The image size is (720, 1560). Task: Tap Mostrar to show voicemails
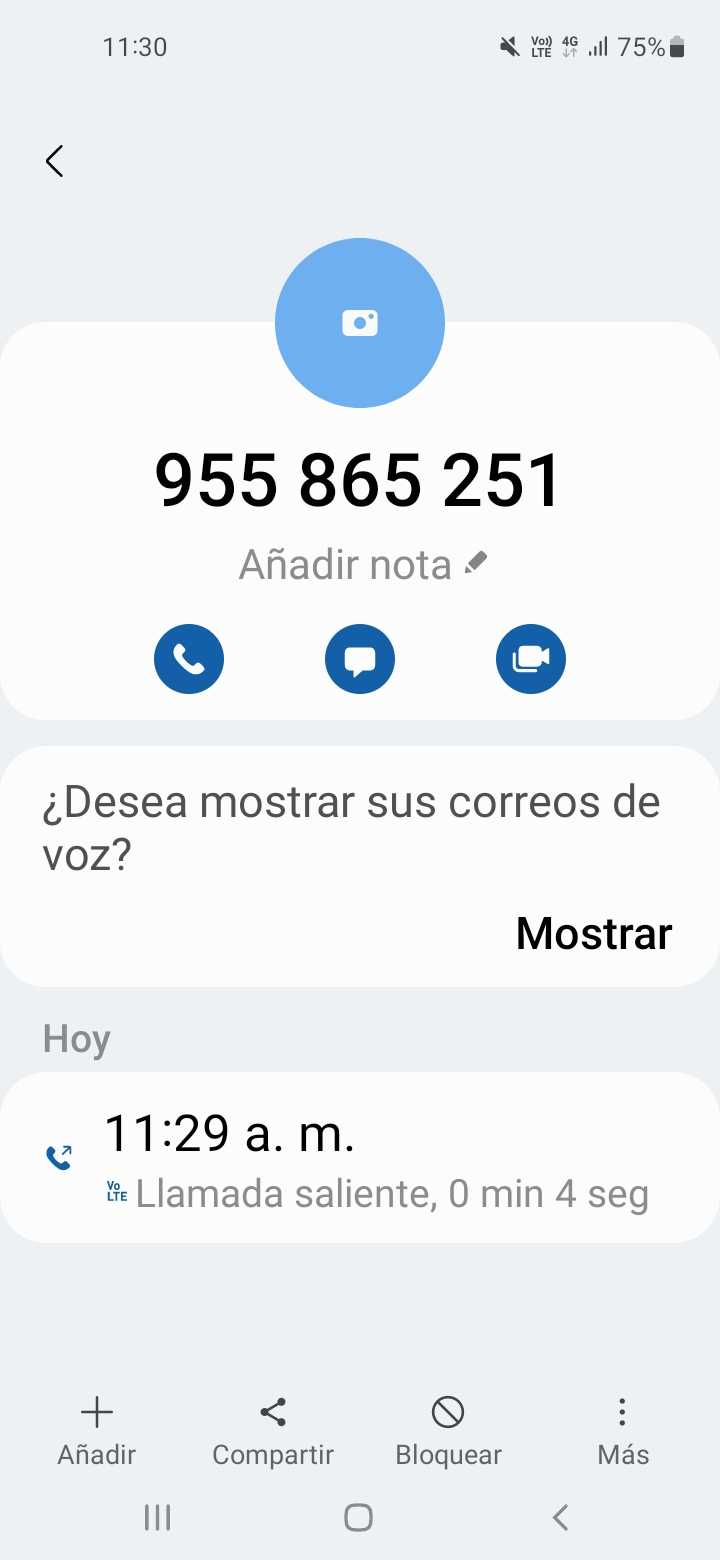click(594, 933)
